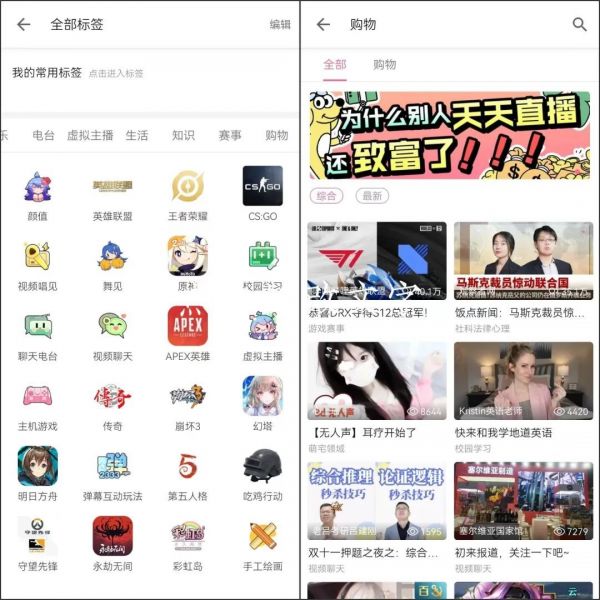Select the 全部 tab under 购物
This screenshot has width=600, height=600.
(x=334, y=65)
